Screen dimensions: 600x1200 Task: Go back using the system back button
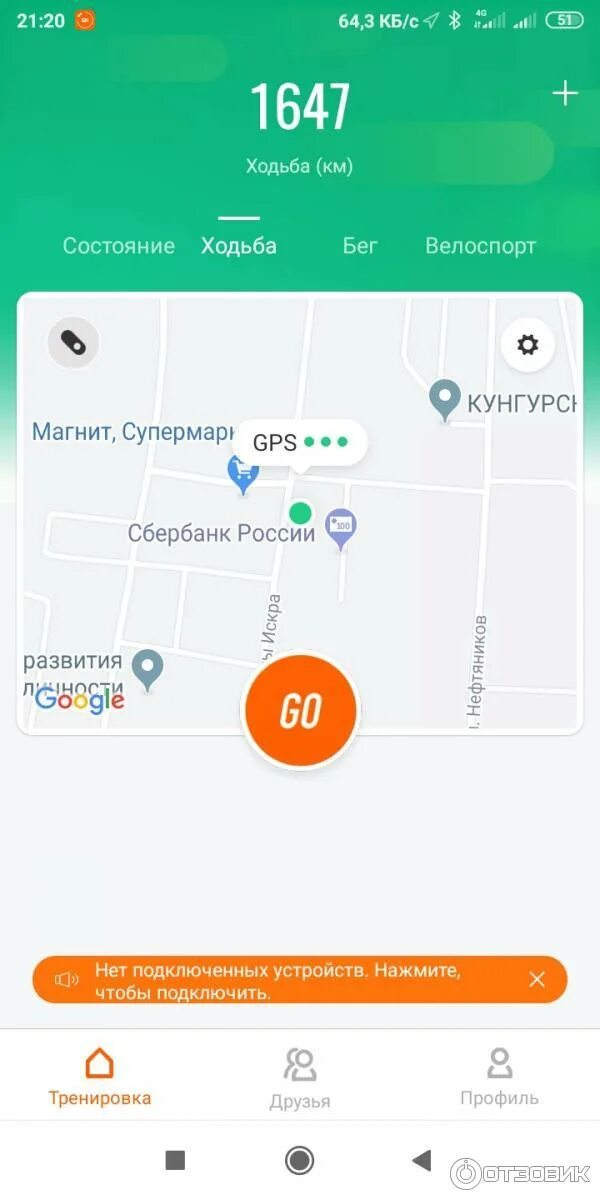click(422, 1160)
